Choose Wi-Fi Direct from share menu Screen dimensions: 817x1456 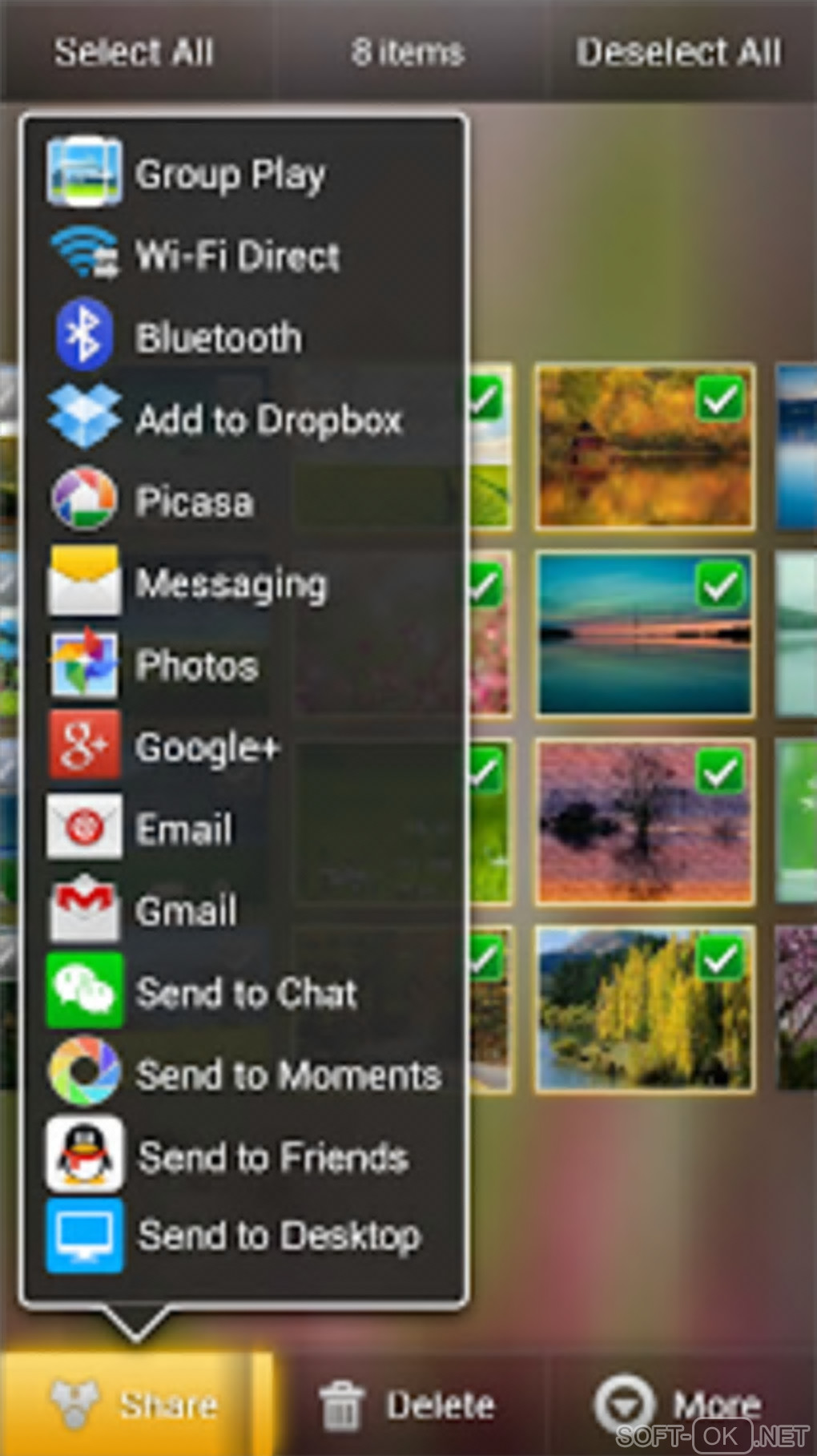pos(237,256)
